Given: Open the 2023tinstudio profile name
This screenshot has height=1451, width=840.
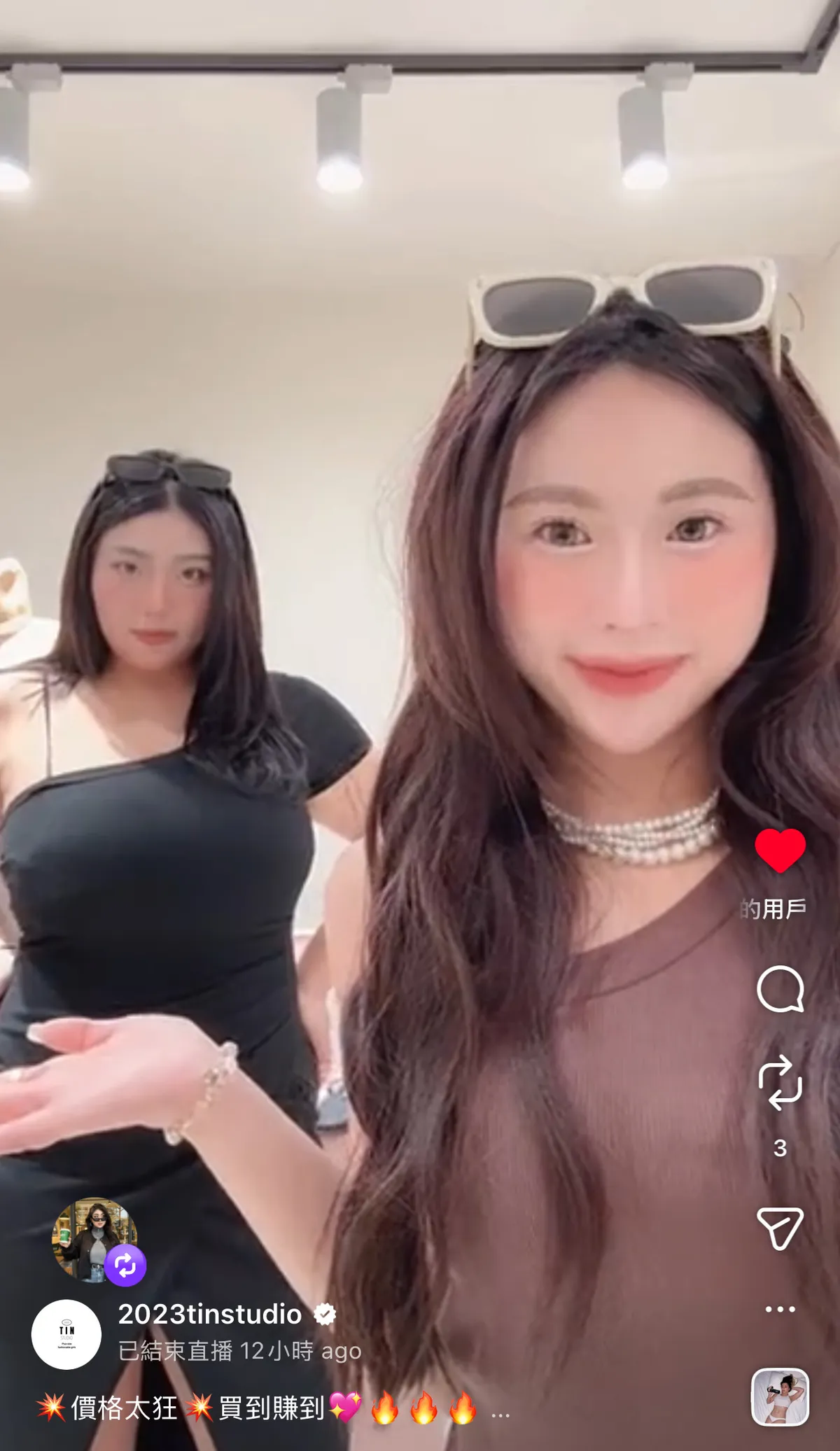Looking at the screenshot, I should [x=209, y=1315].
